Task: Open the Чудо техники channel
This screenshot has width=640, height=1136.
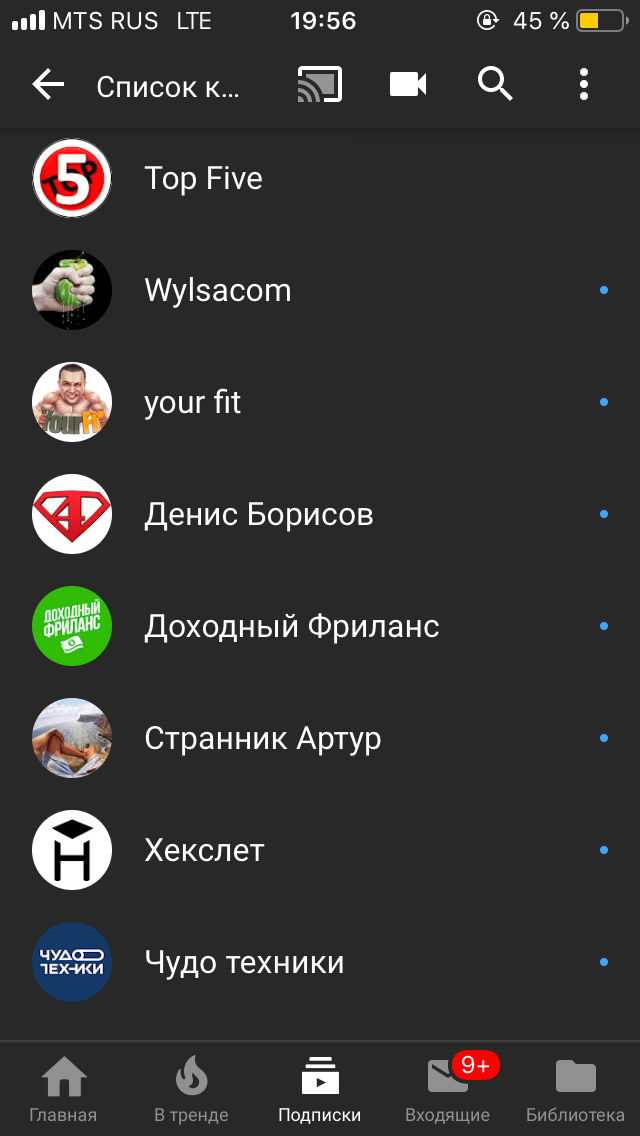Action: pos(244,963)
